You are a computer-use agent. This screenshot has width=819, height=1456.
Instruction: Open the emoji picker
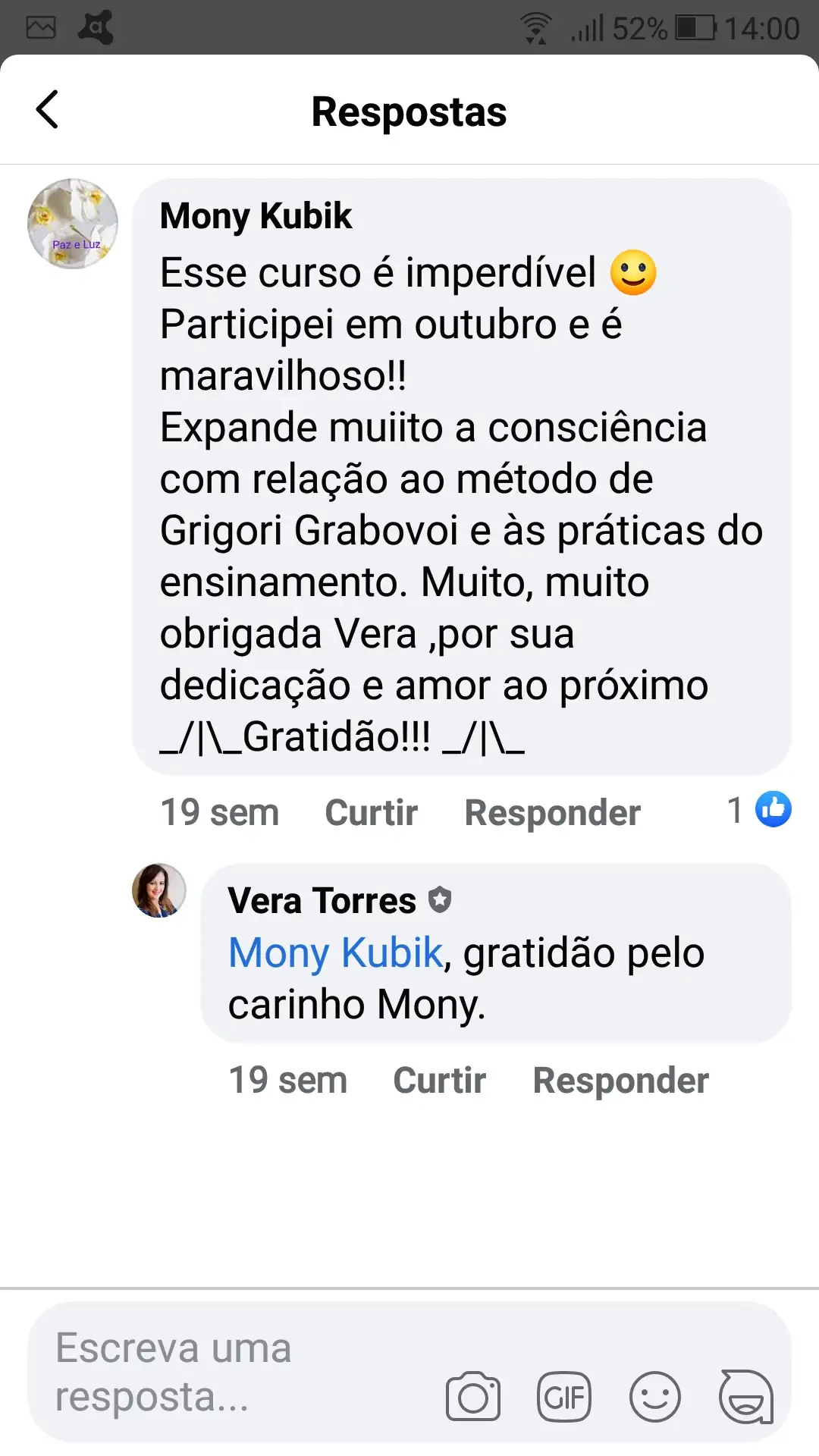pyautogui.click(x=654, y=1397)
